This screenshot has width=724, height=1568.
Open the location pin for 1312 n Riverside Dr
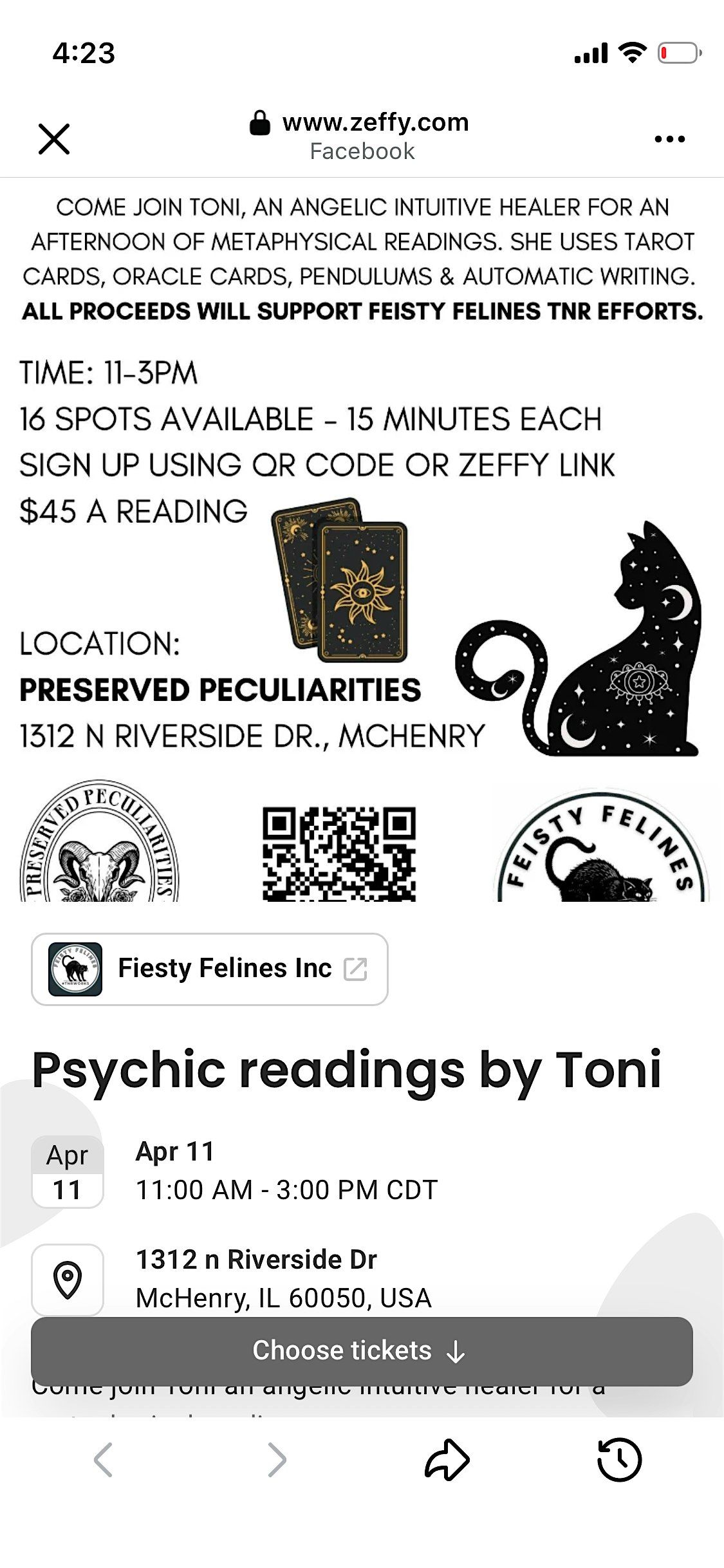[68, 1280]
